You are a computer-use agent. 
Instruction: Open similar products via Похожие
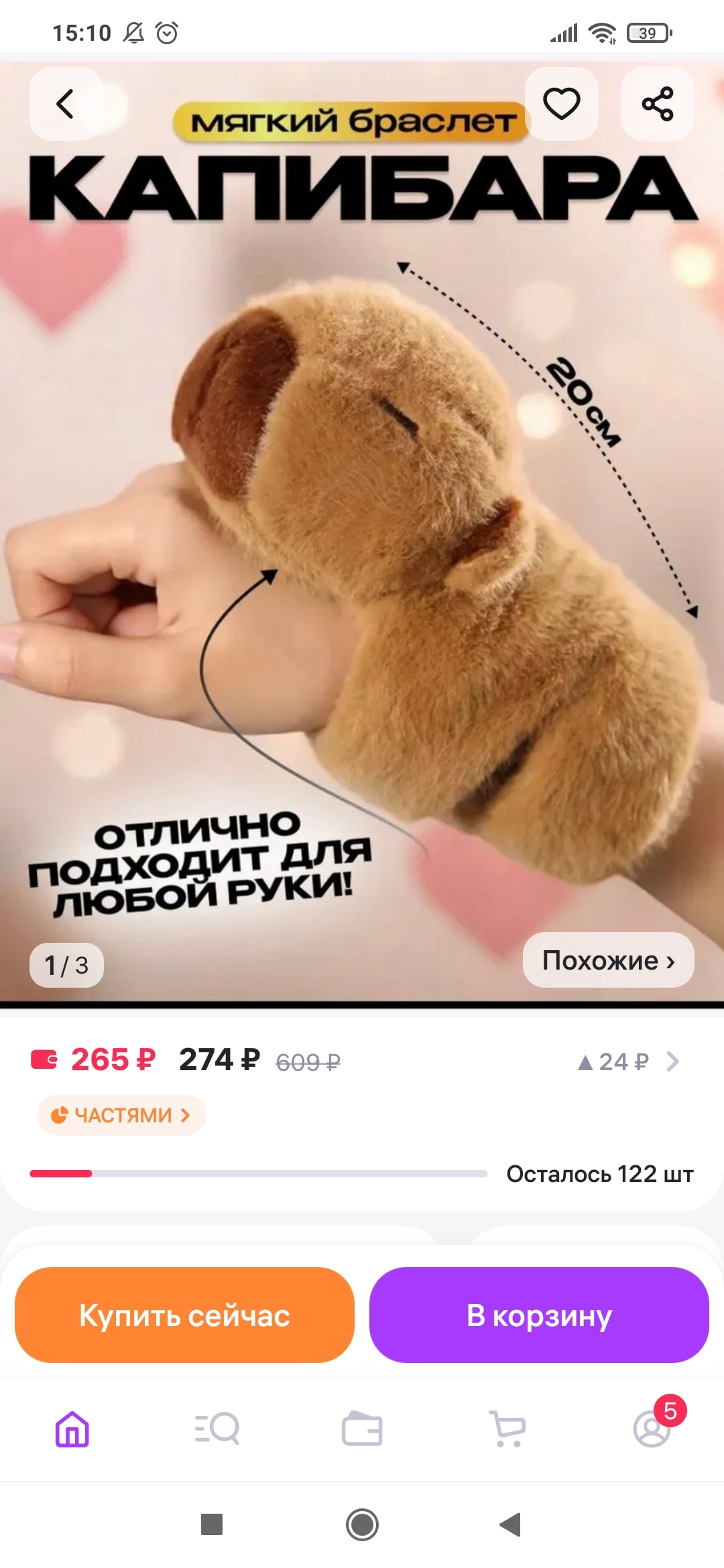point(608,960)
